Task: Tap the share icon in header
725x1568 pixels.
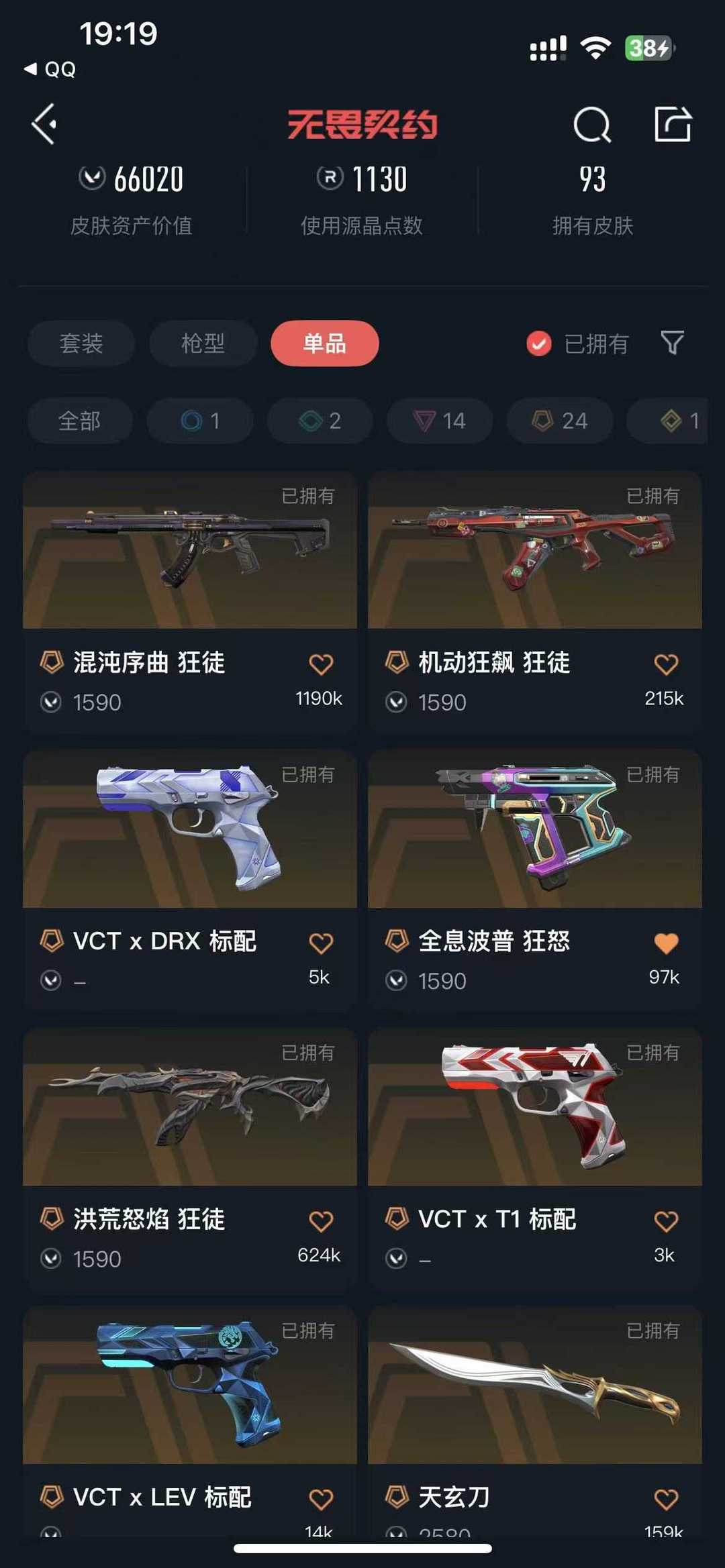Action: [x=673, y=123]
